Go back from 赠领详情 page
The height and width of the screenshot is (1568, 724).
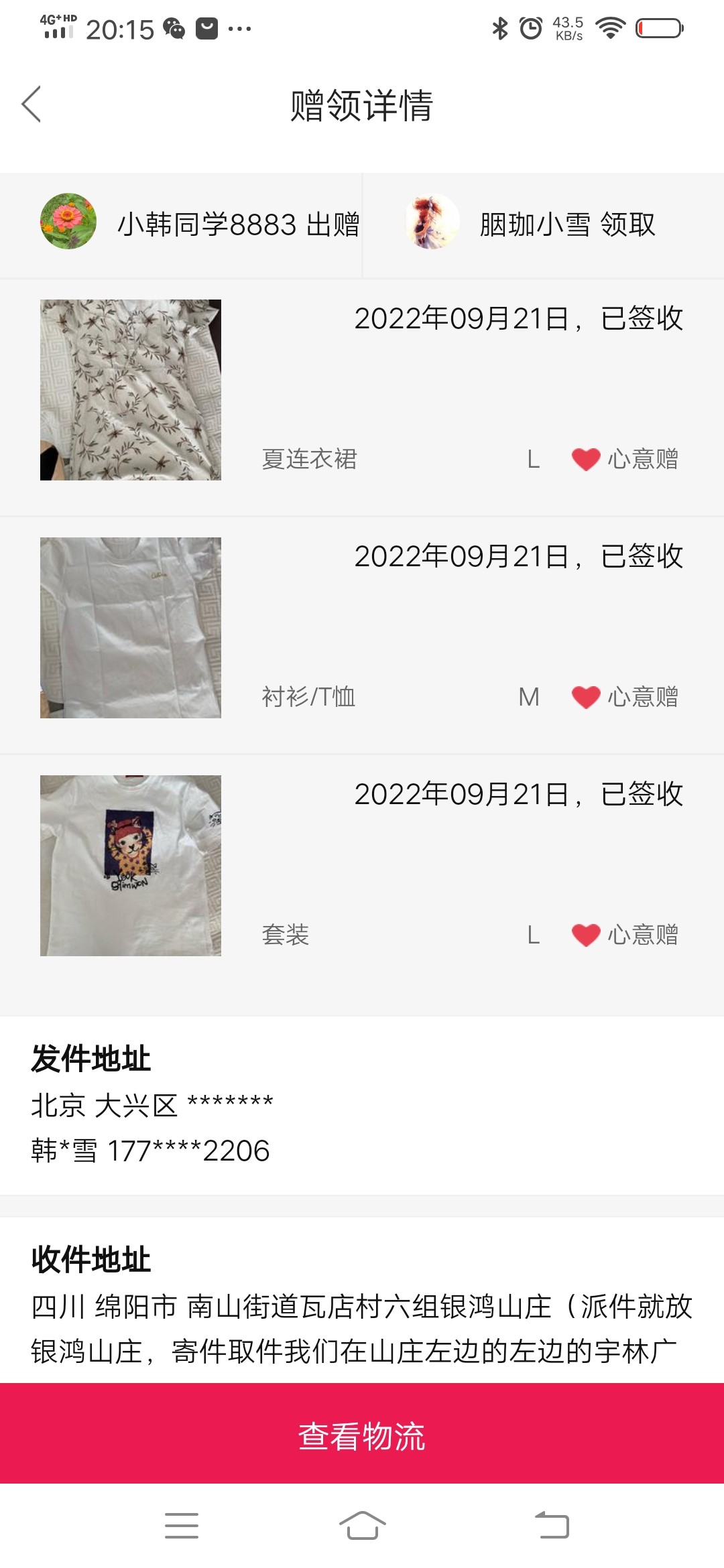tap(32, 105)
